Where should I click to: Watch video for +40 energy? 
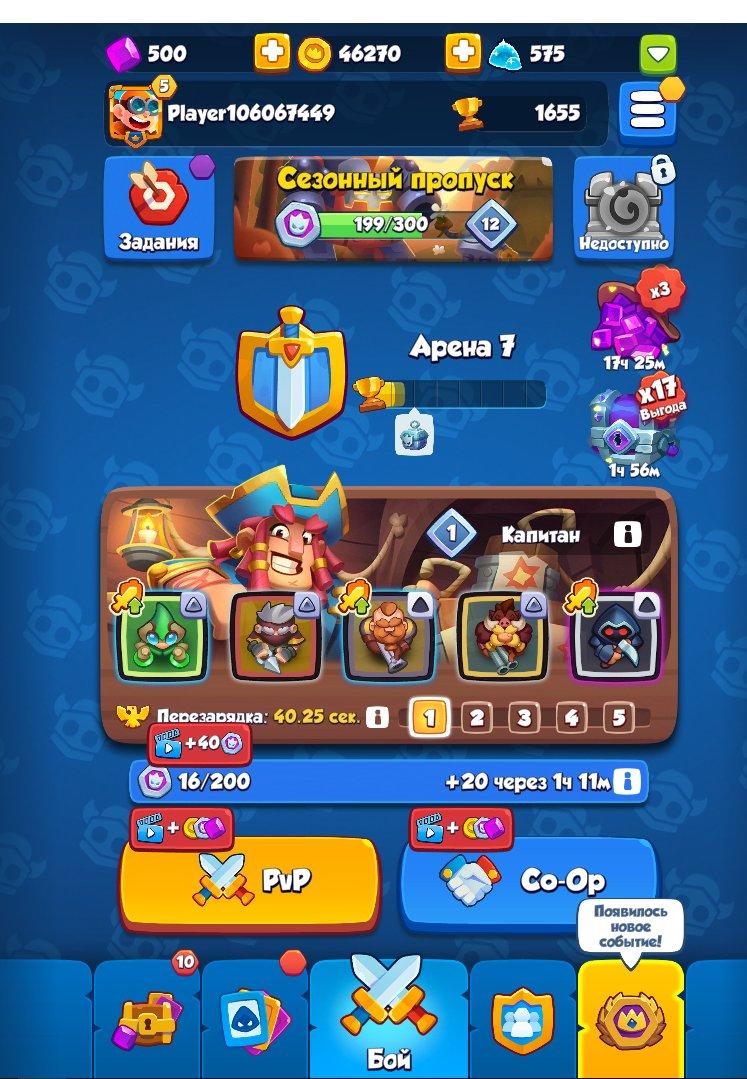tap(199, 743)
